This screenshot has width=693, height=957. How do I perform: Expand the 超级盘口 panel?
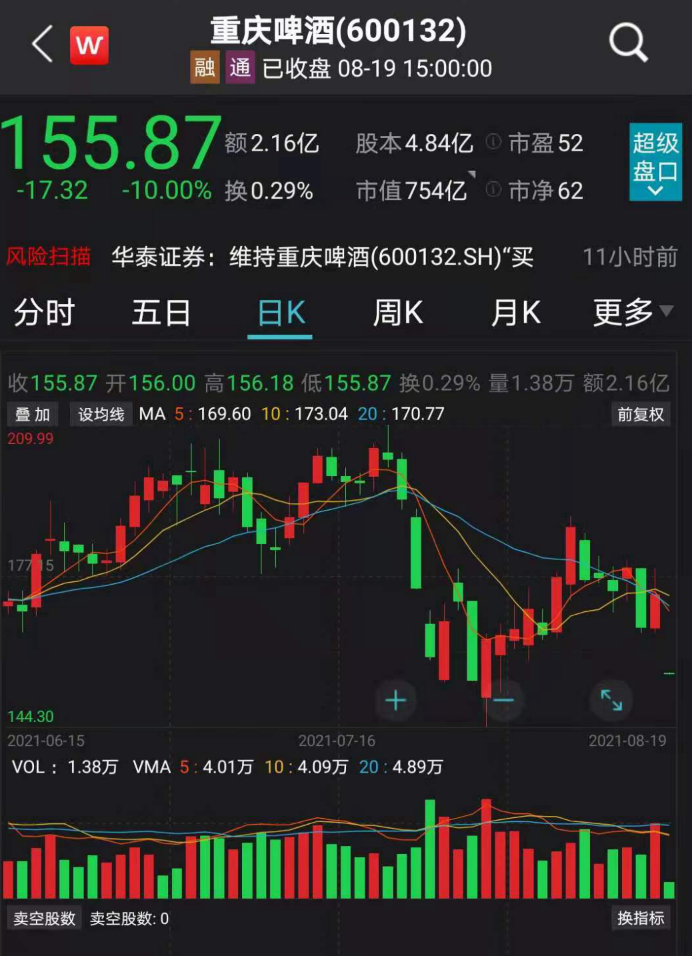[655, 162]
